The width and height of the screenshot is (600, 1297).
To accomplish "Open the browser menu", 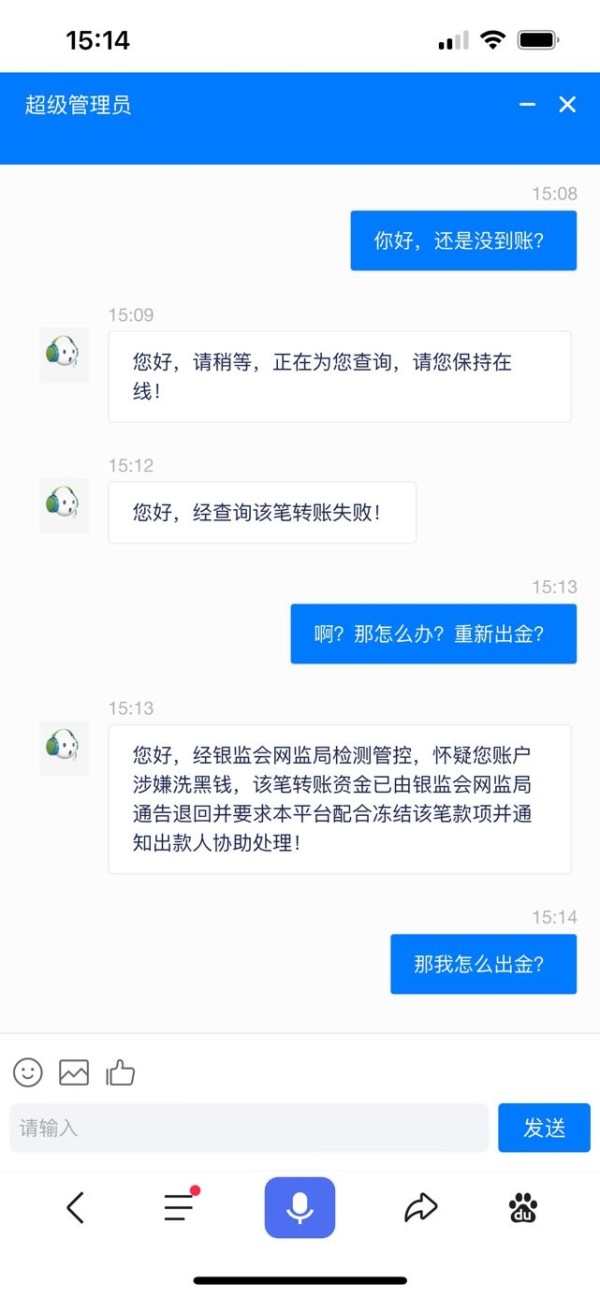I will click(x=180, y=1207).
